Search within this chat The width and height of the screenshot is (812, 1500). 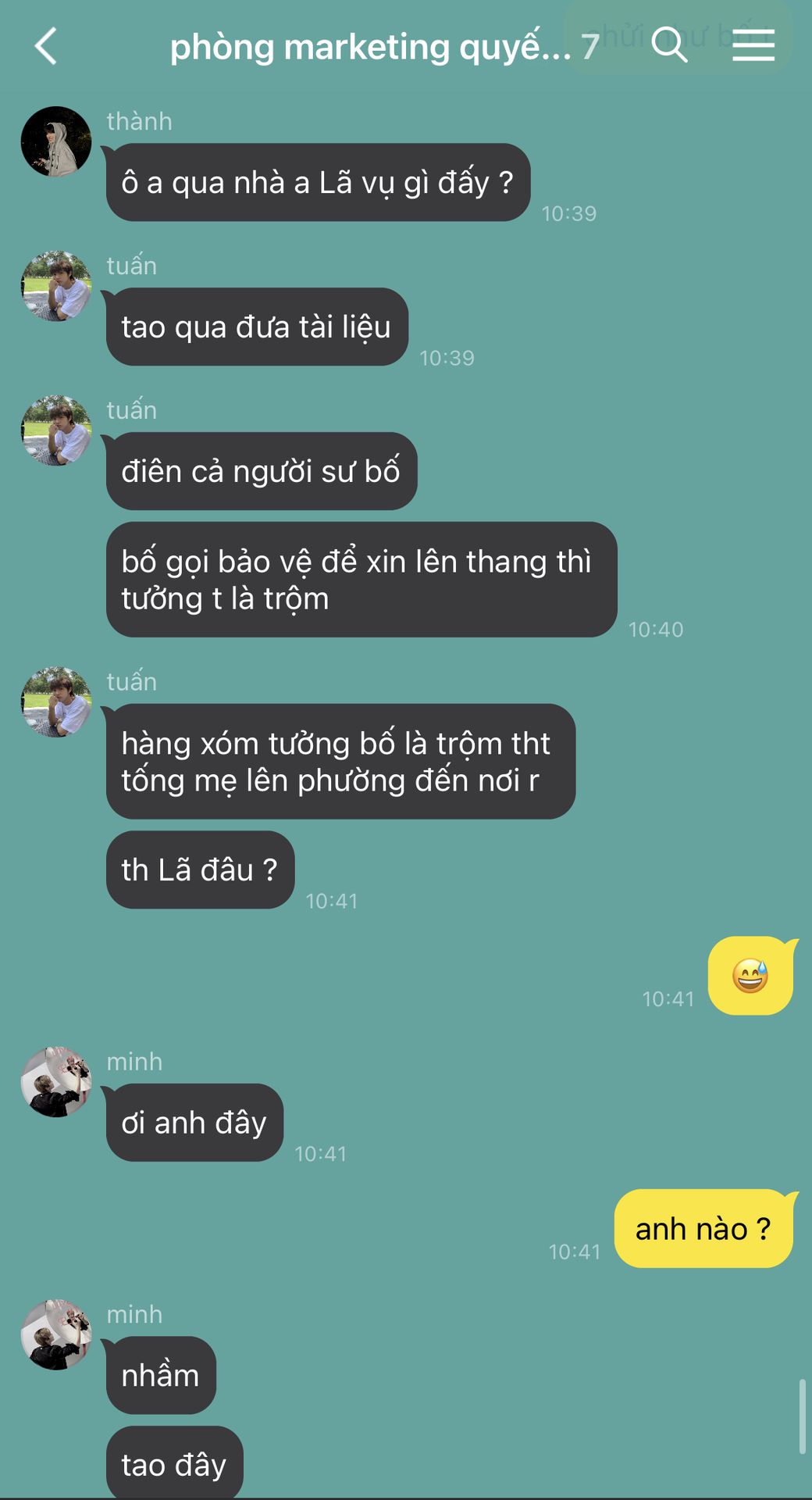point(669,45)
